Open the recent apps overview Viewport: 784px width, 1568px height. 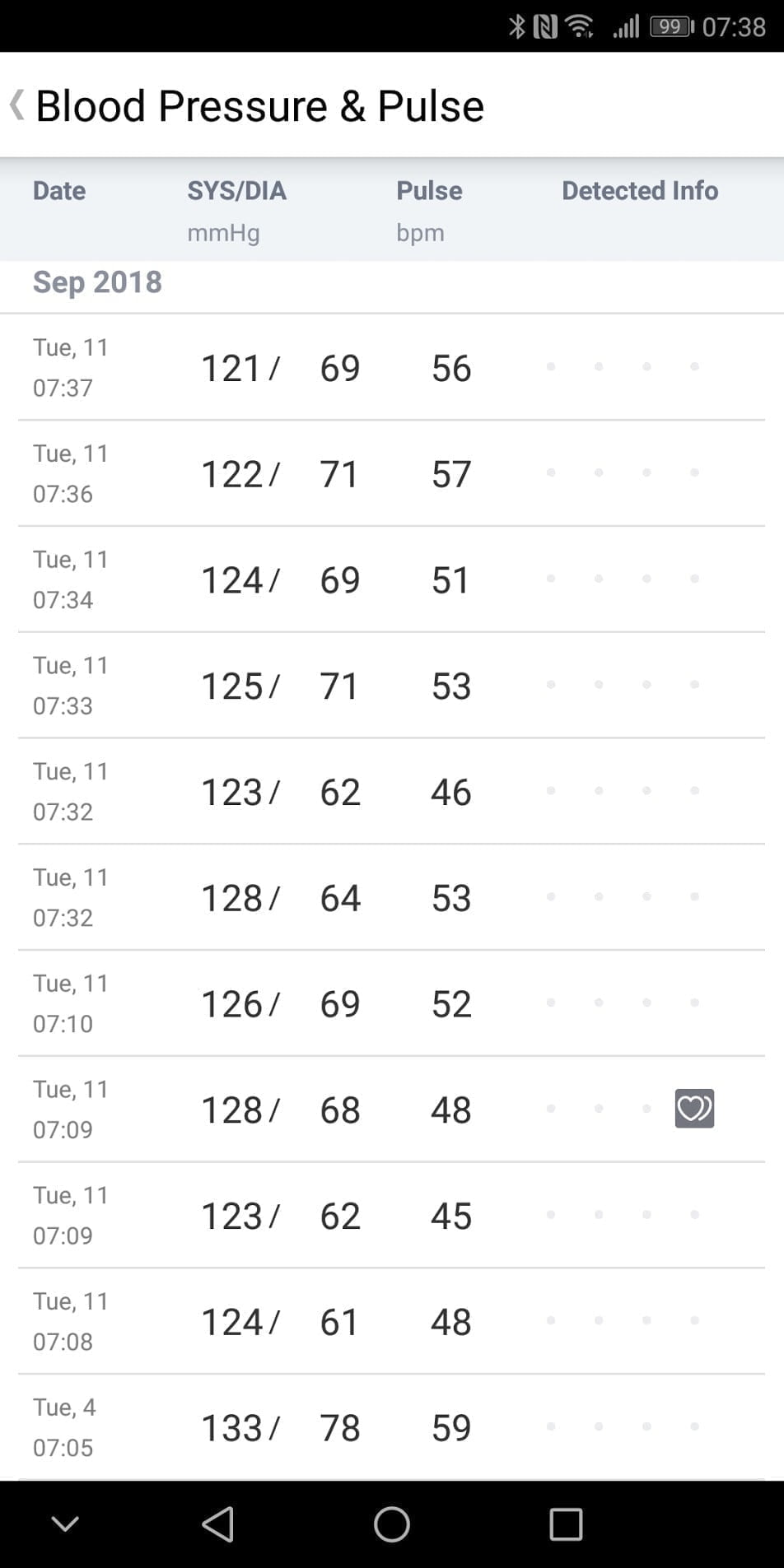[566, 1524]
